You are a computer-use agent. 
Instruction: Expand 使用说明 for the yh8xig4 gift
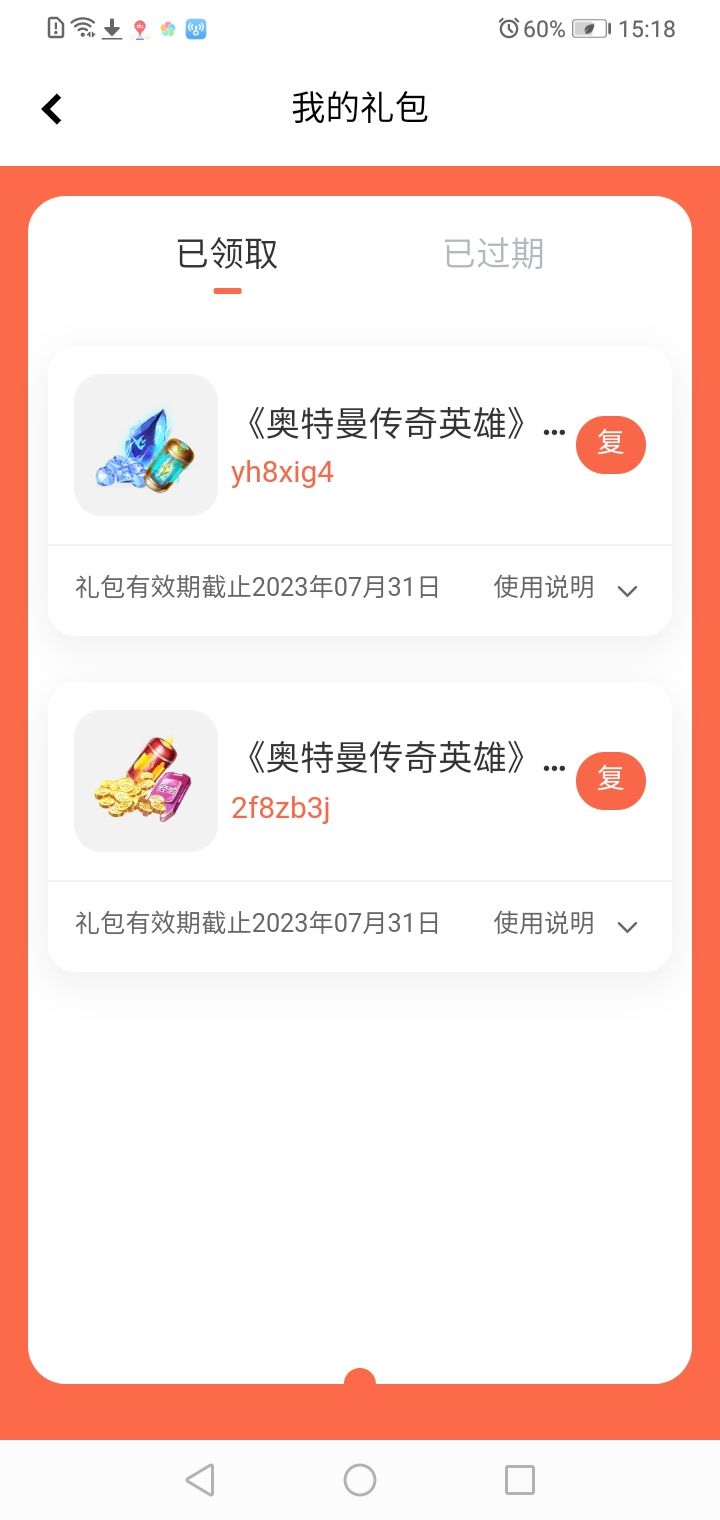pos(566,588)
